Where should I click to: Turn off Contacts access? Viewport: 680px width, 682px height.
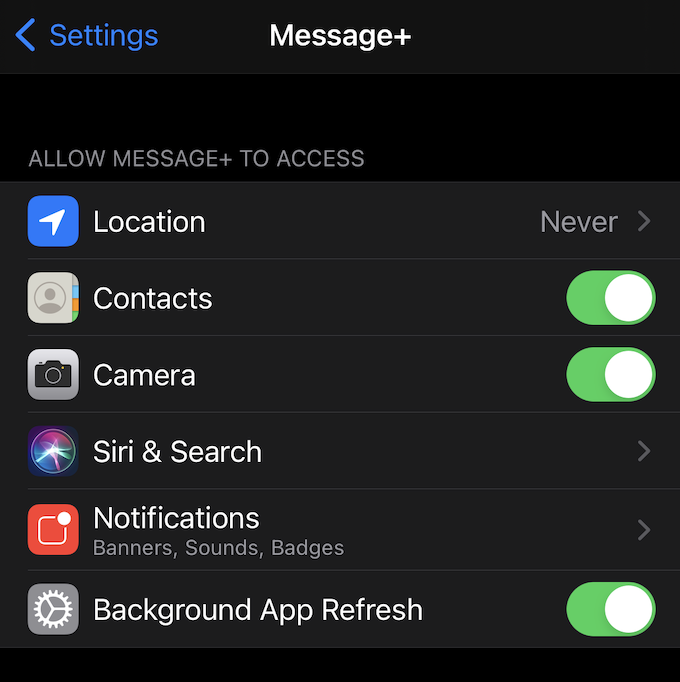[610, 298]
